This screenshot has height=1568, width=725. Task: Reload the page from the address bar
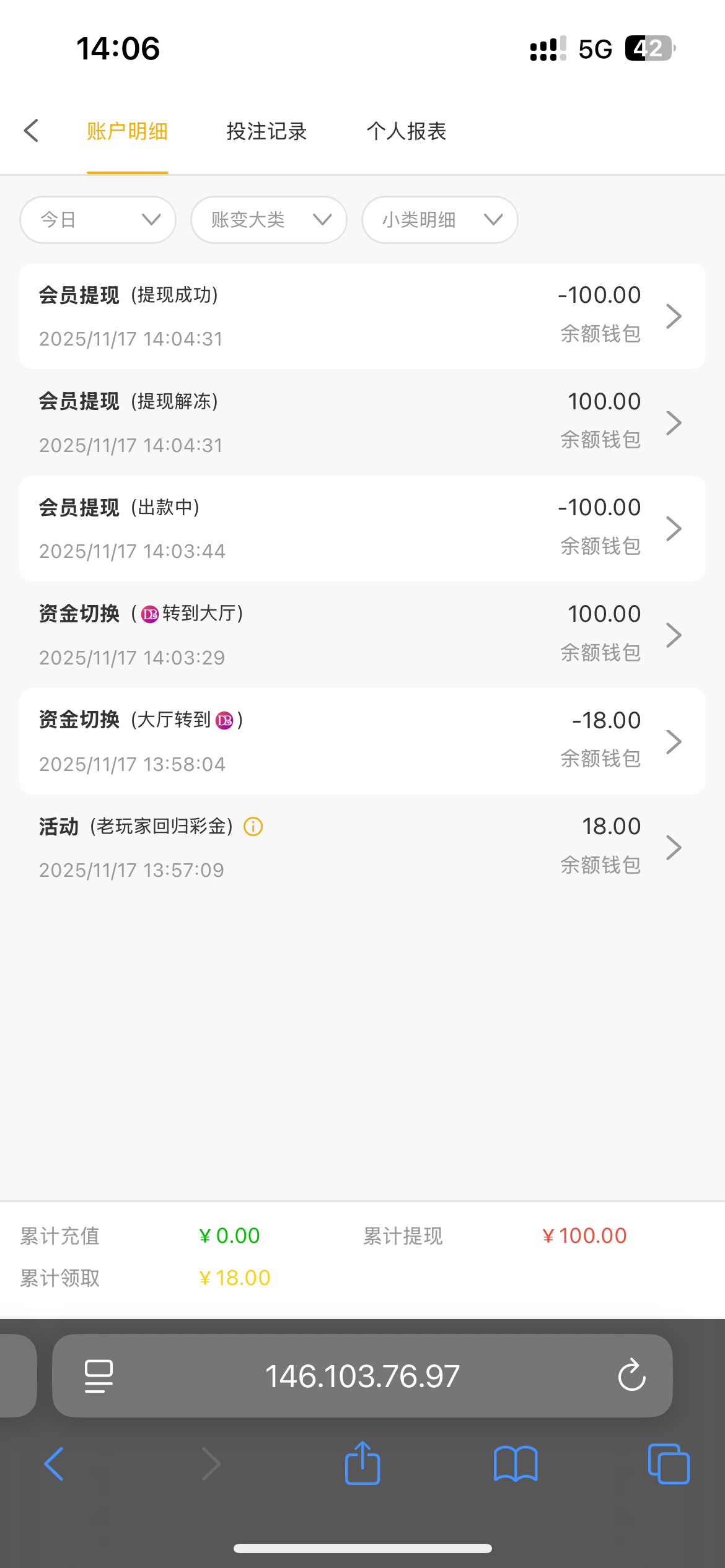pyautogui.click(x=631, y=1375)
